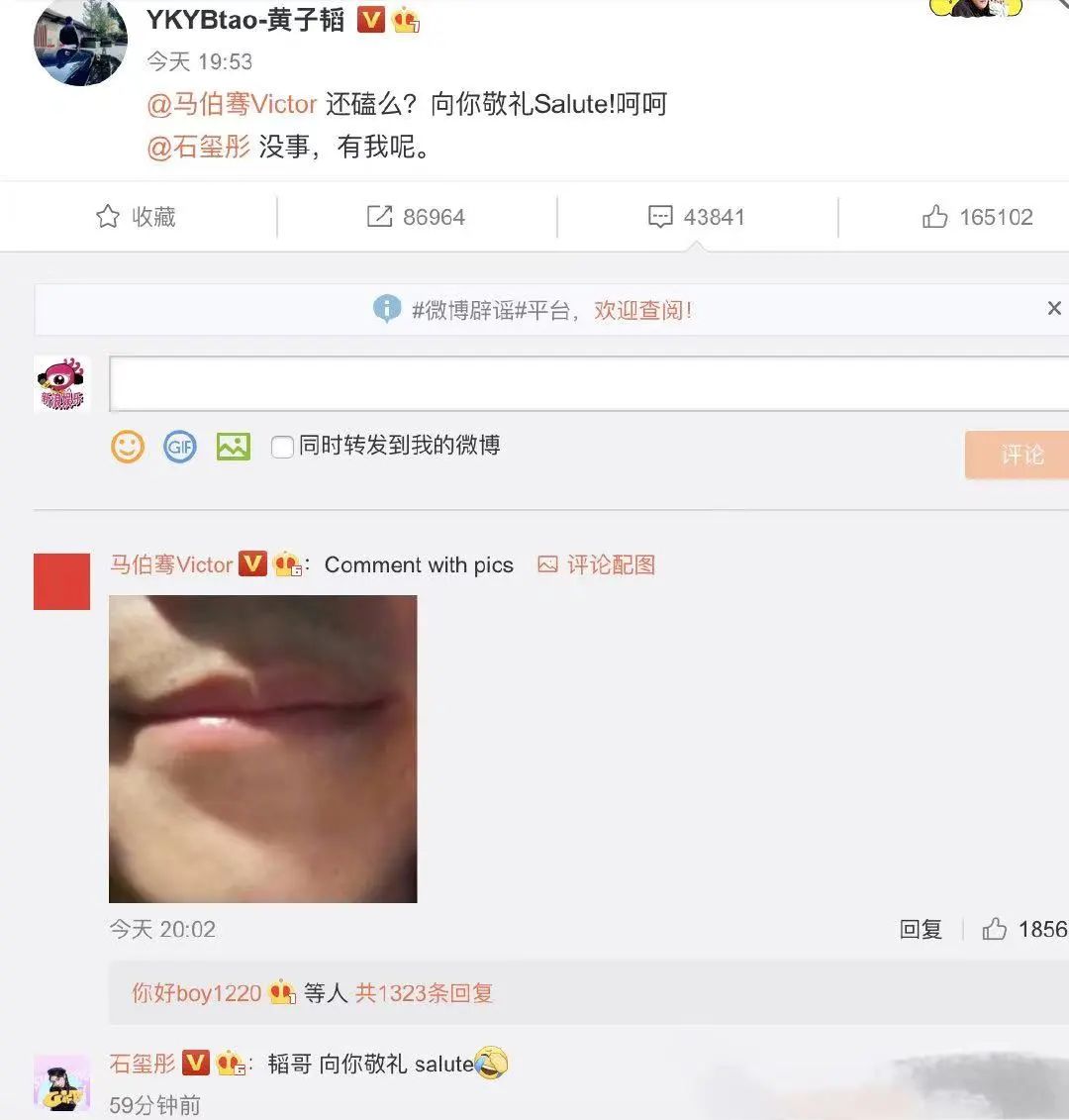Enlarge the lips picture in comment

(262, 749)
